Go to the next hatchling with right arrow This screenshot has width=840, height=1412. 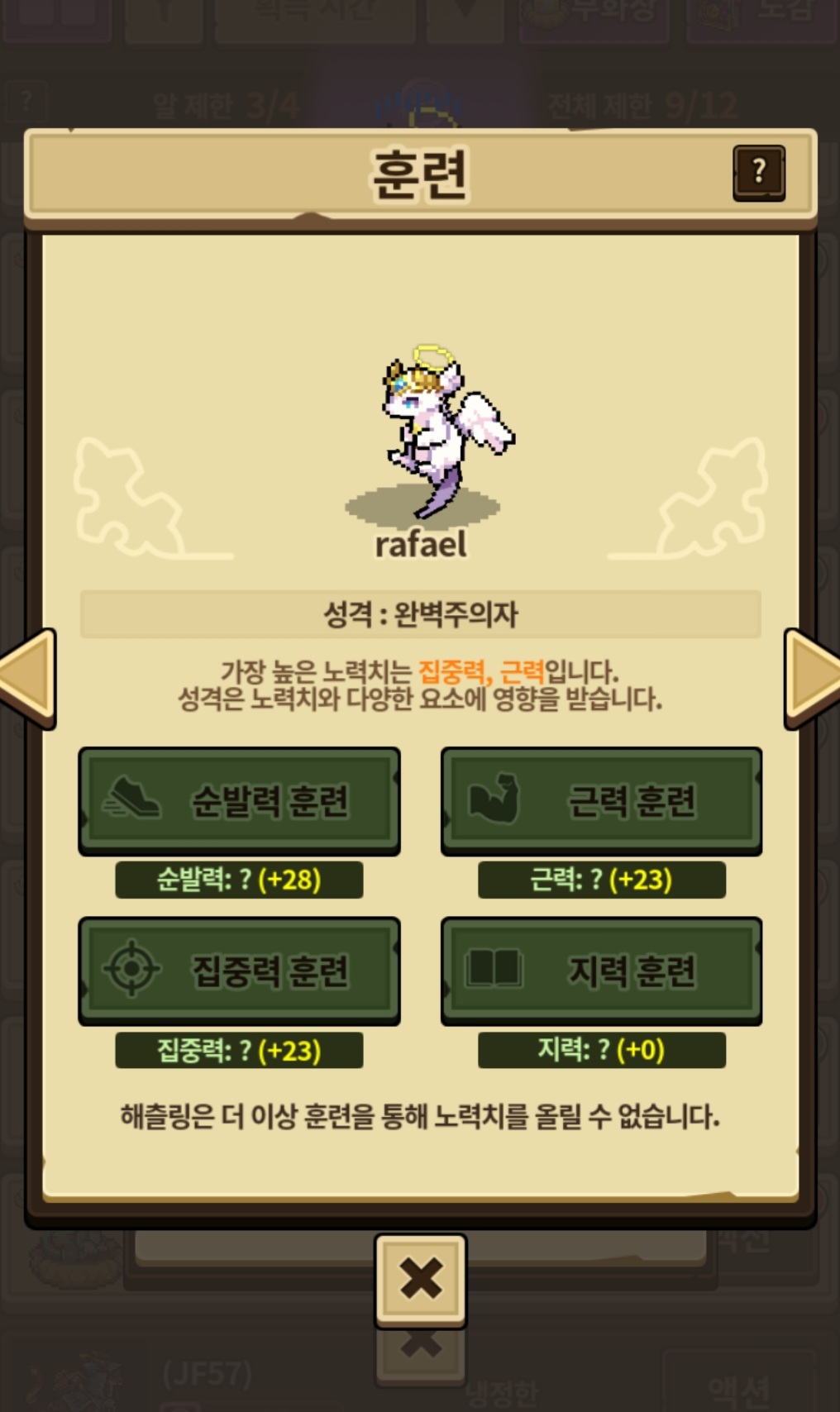pyautogui.click(x=812, y=679)
